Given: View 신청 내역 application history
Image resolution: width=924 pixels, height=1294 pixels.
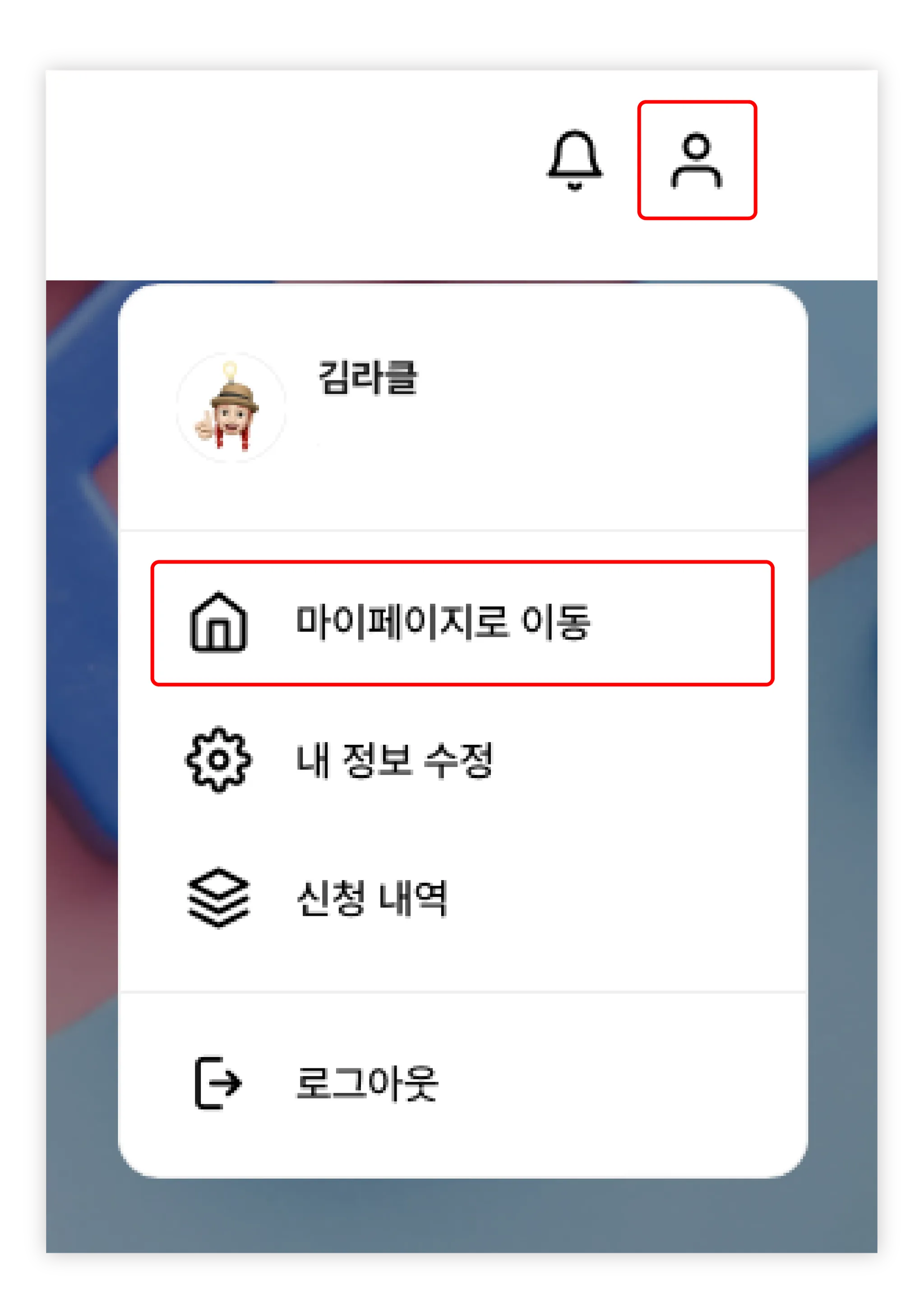Looking at the screenshot, I should (x=372, y=899).
